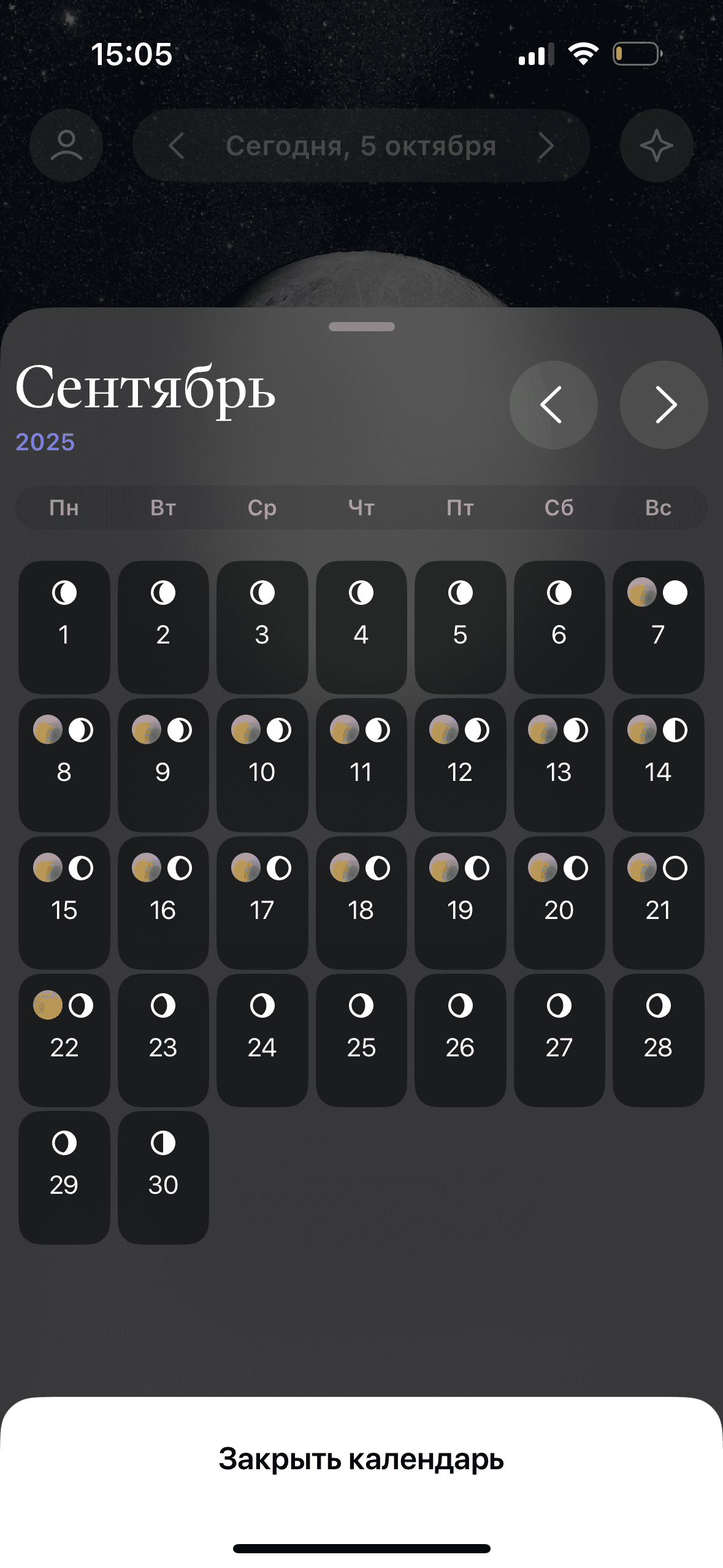Viewport: 723px width, 1568px height.
Task: Pick the 4th day cell
Action: 361,627
